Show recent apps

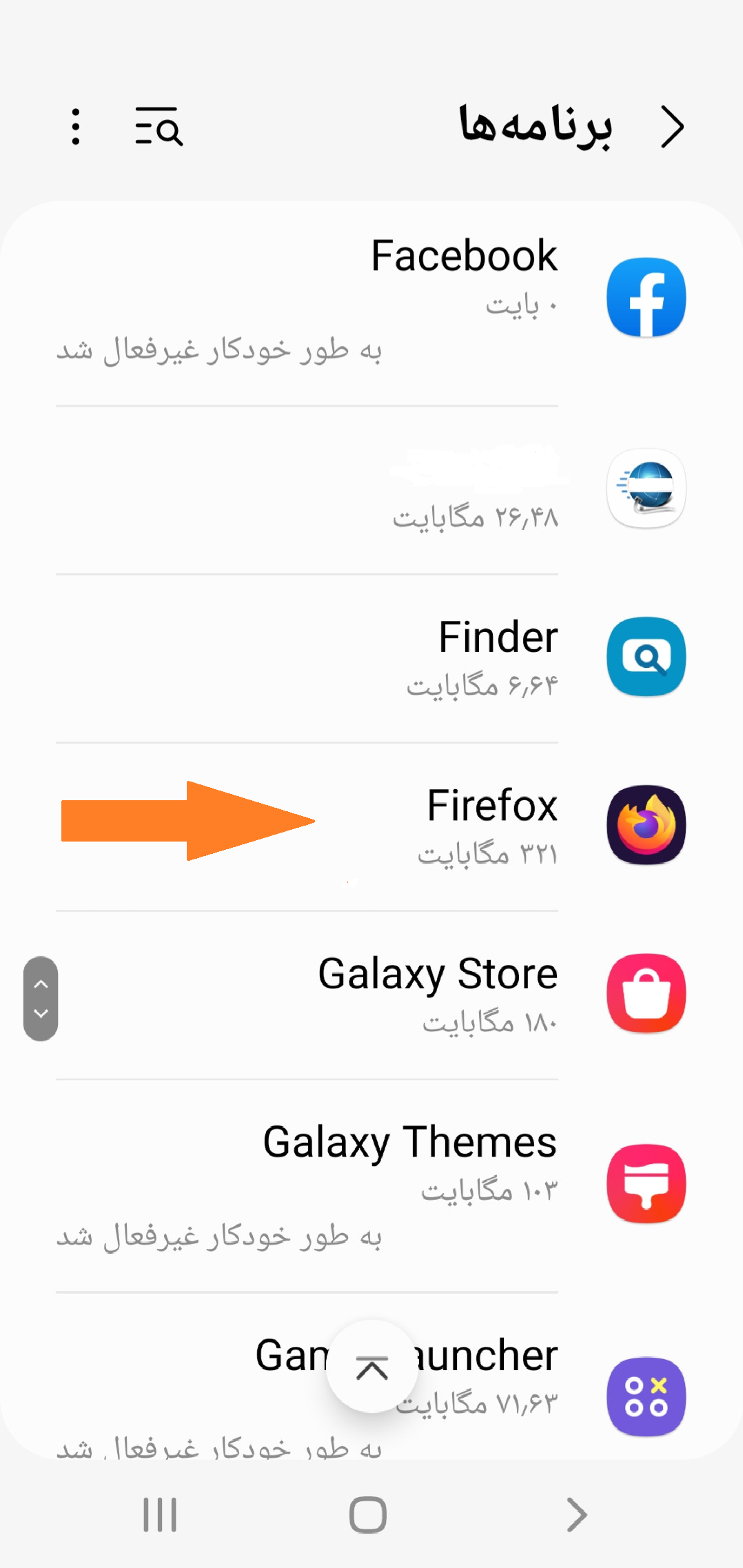coord(160,1515)
